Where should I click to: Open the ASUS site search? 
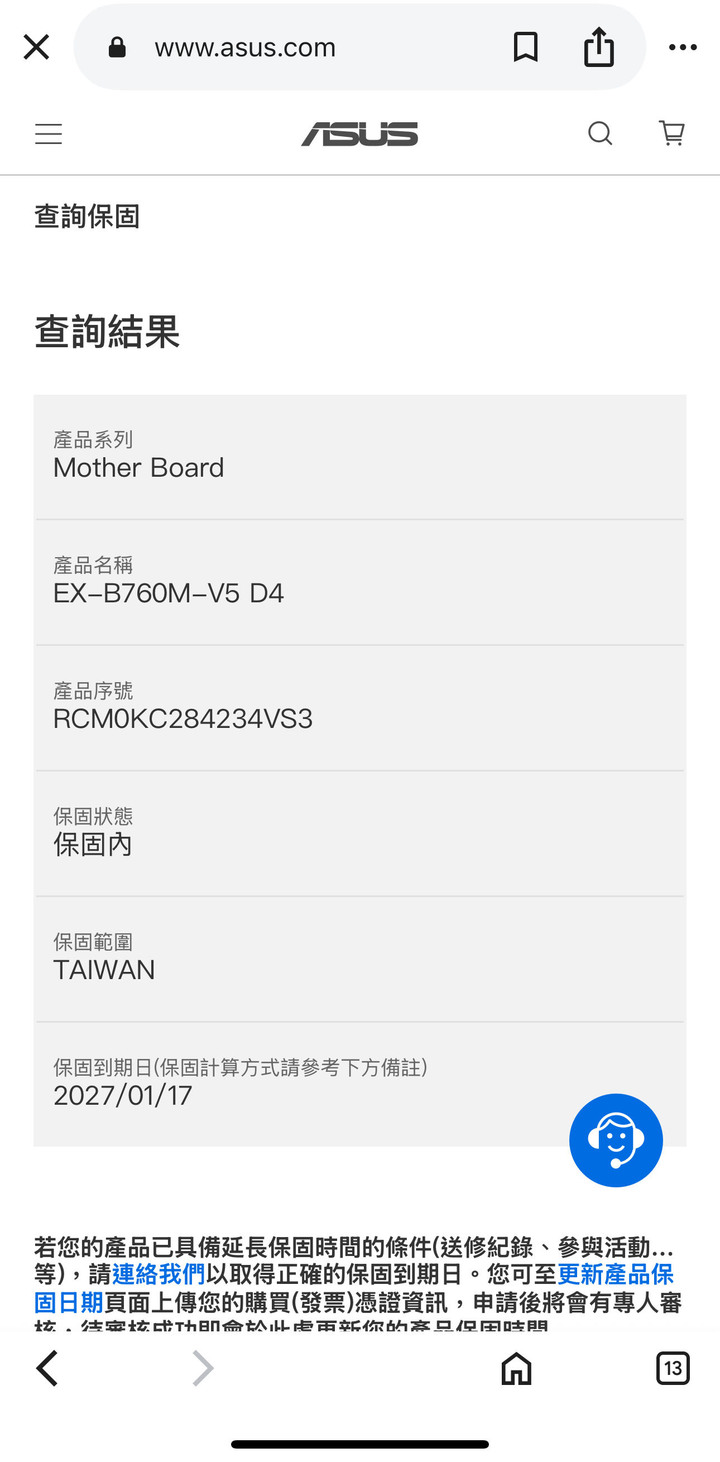pyautogui.click(x=600, y=133)
